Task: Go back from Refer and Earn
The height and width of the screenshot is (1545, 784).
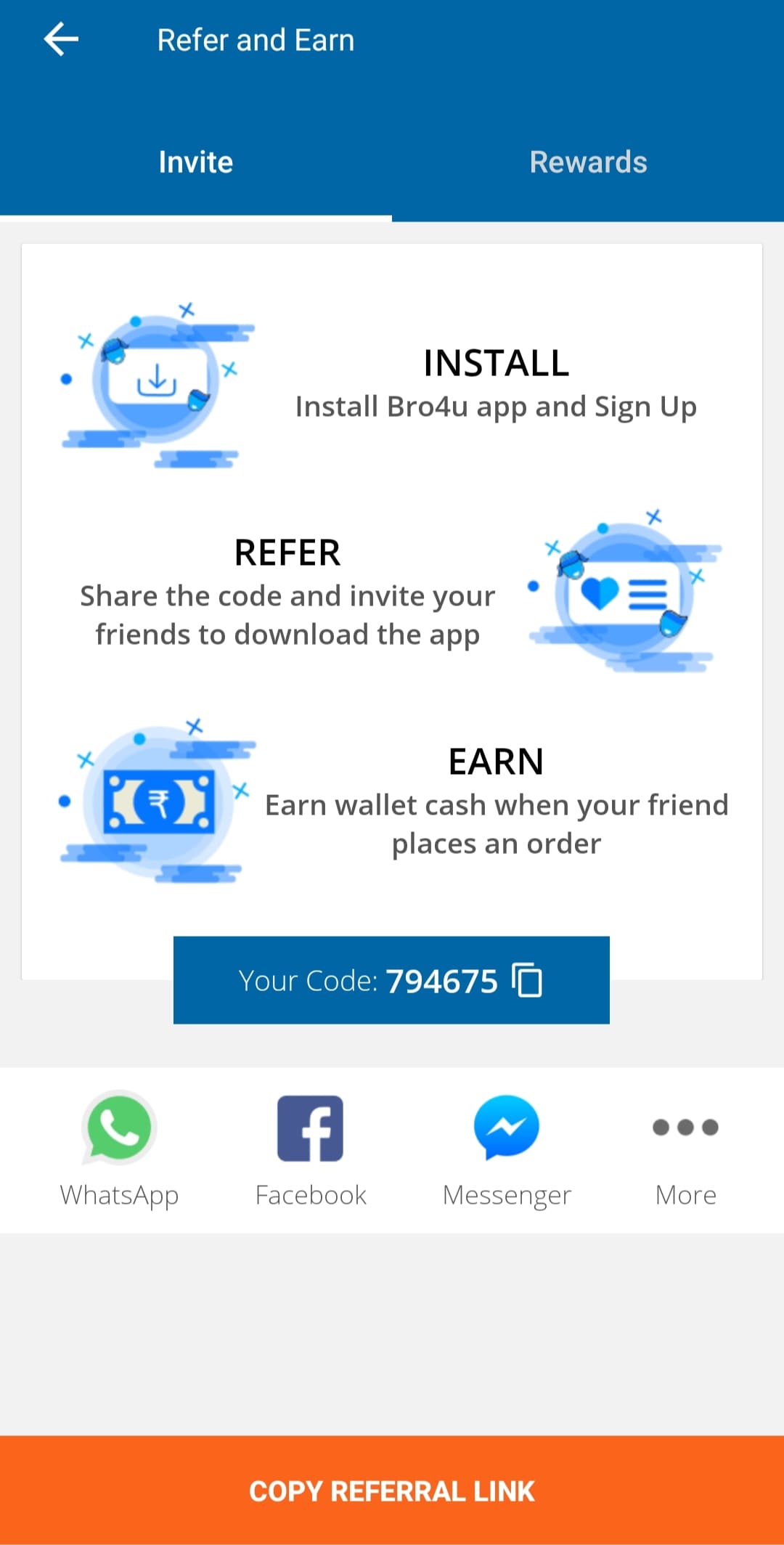Action: pos(61,39)
